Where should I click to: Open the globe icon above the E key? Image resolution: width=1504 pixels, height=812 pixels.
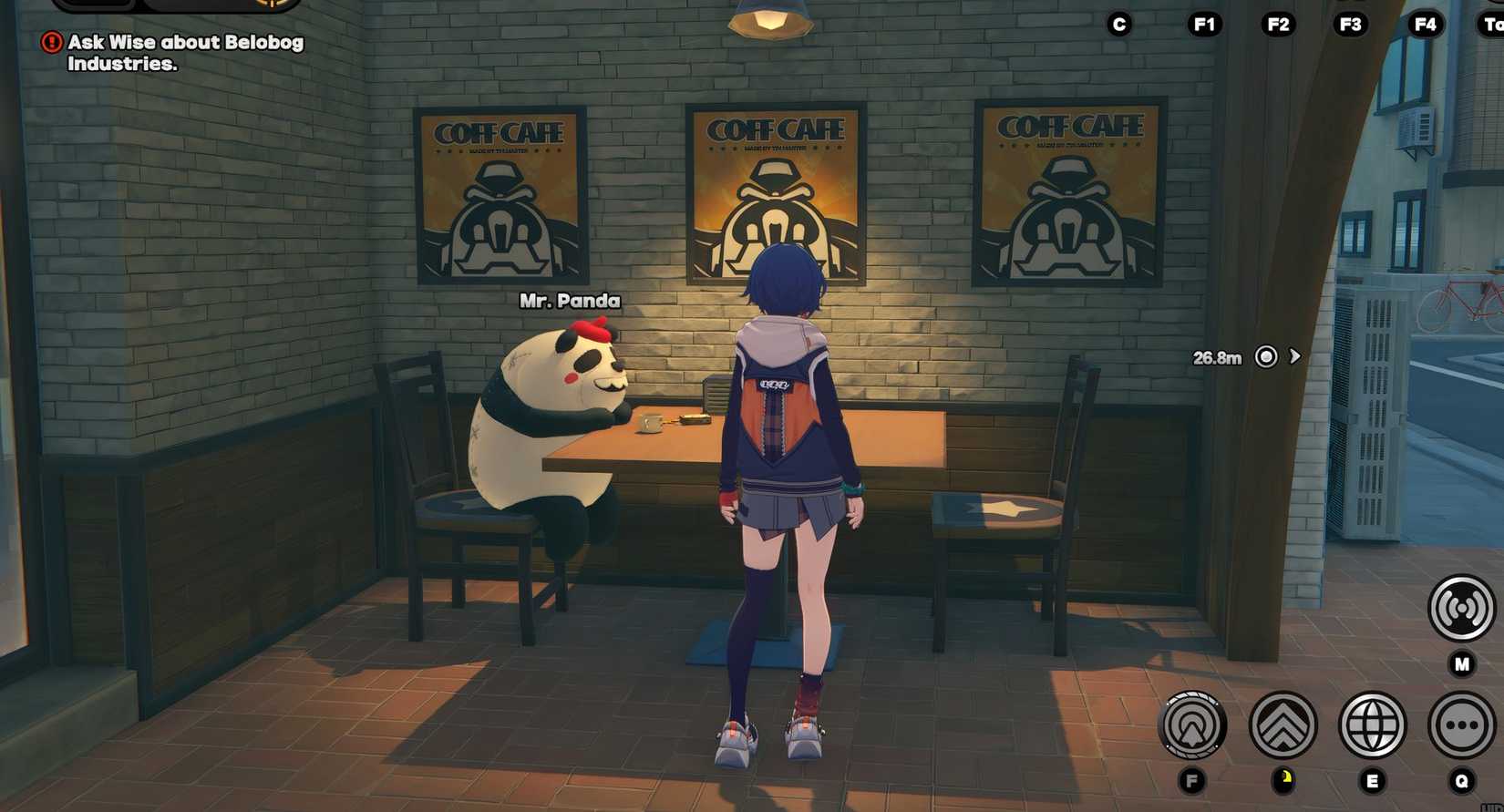pos(1372,725)
